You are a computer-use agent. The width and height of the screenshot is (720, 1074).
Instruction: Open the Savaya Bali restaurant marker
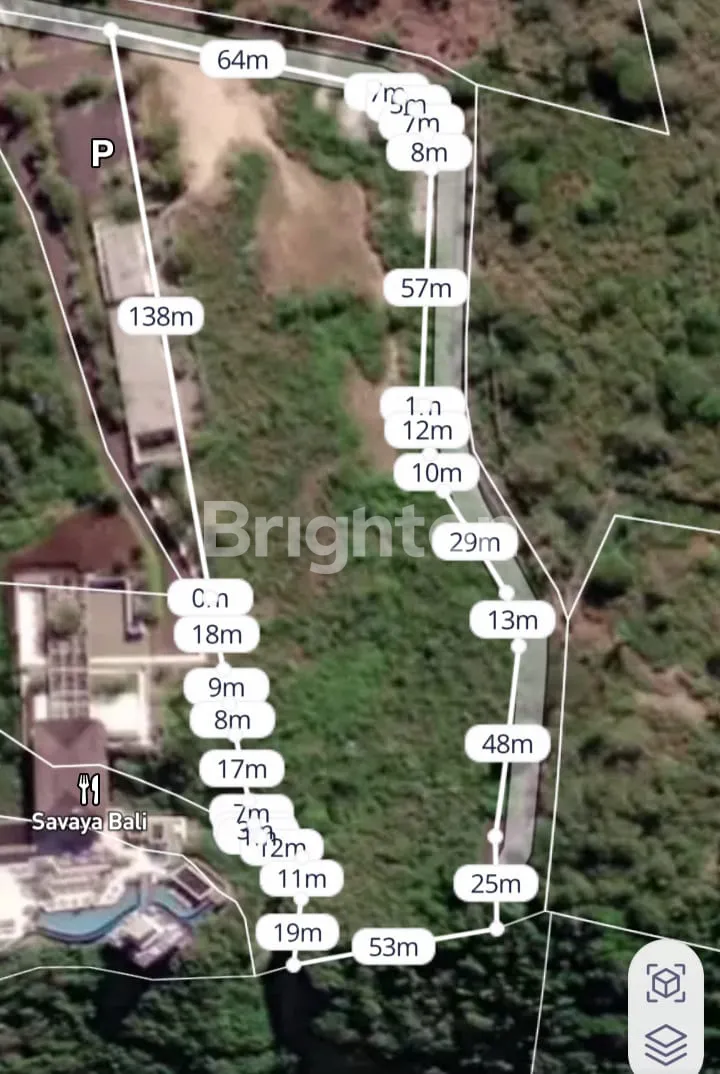coord(89,790)
